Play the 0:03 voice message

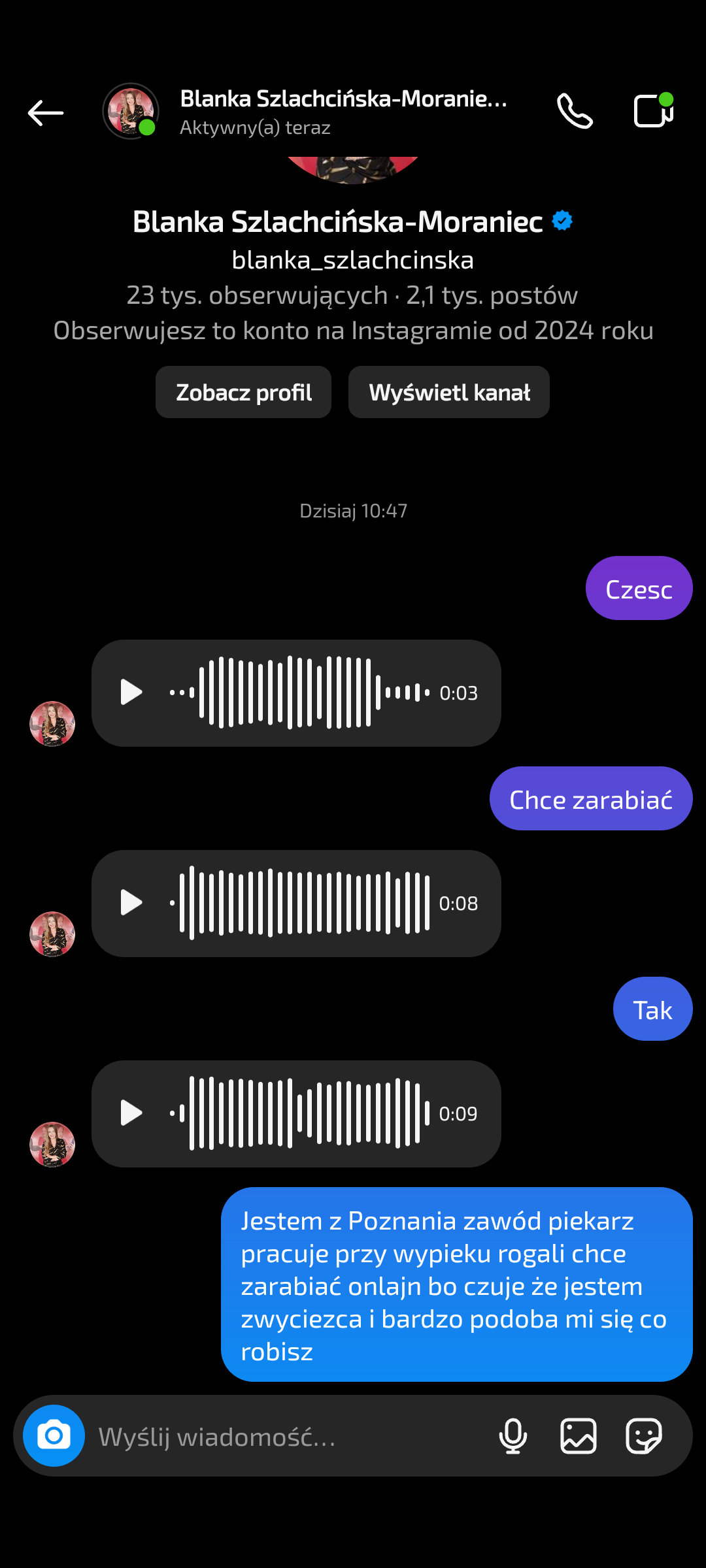(131, 693)
